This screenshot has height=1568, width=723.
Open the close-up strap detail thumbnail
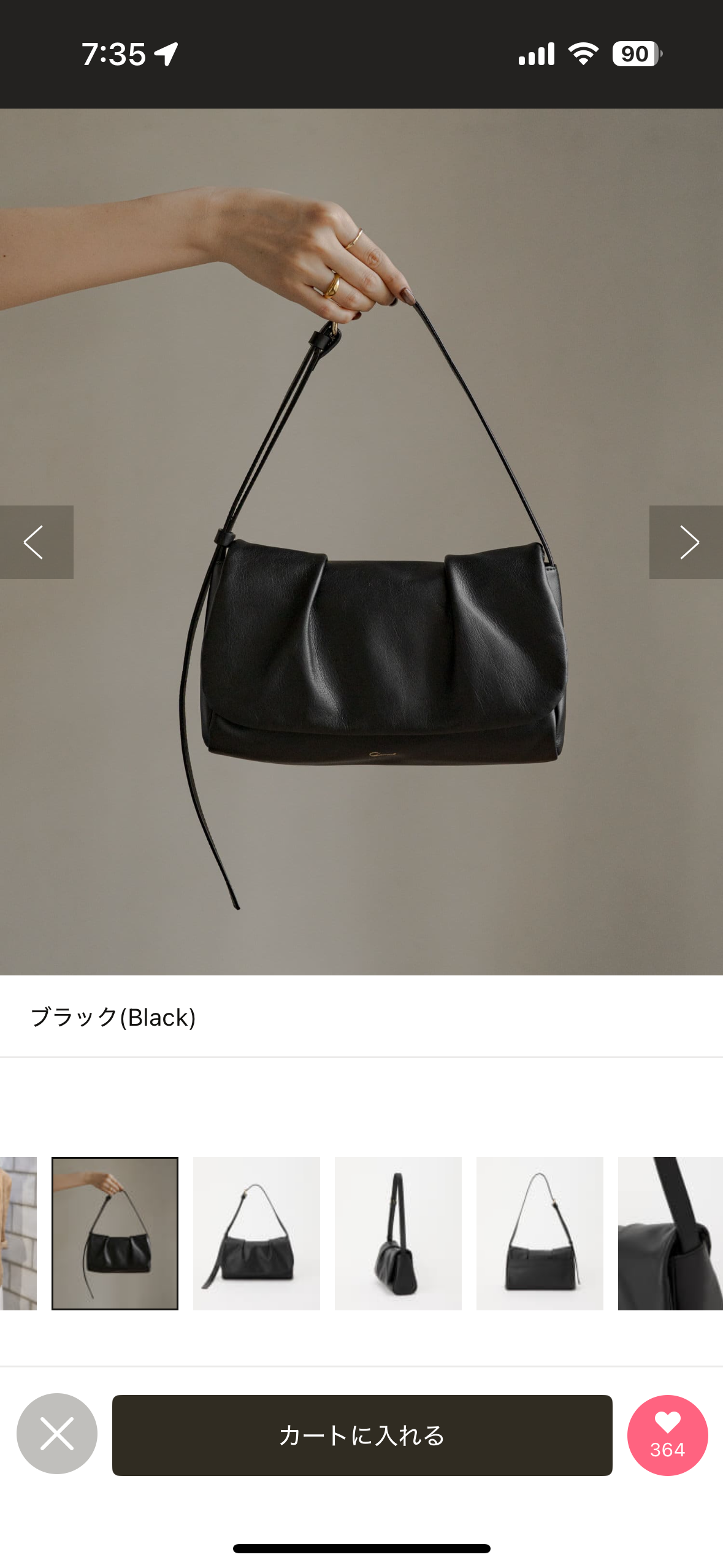[670, 1233]
